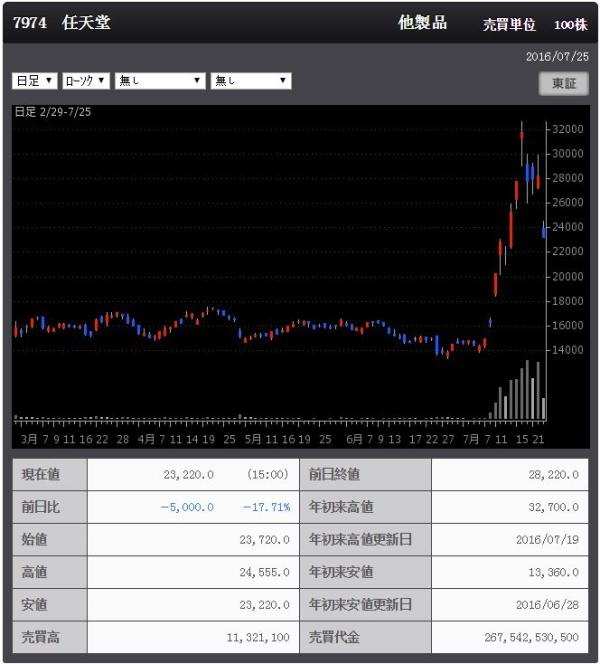Tap the 東証 exchange button
The image size is (600, 664).
(x=563, y=84)
